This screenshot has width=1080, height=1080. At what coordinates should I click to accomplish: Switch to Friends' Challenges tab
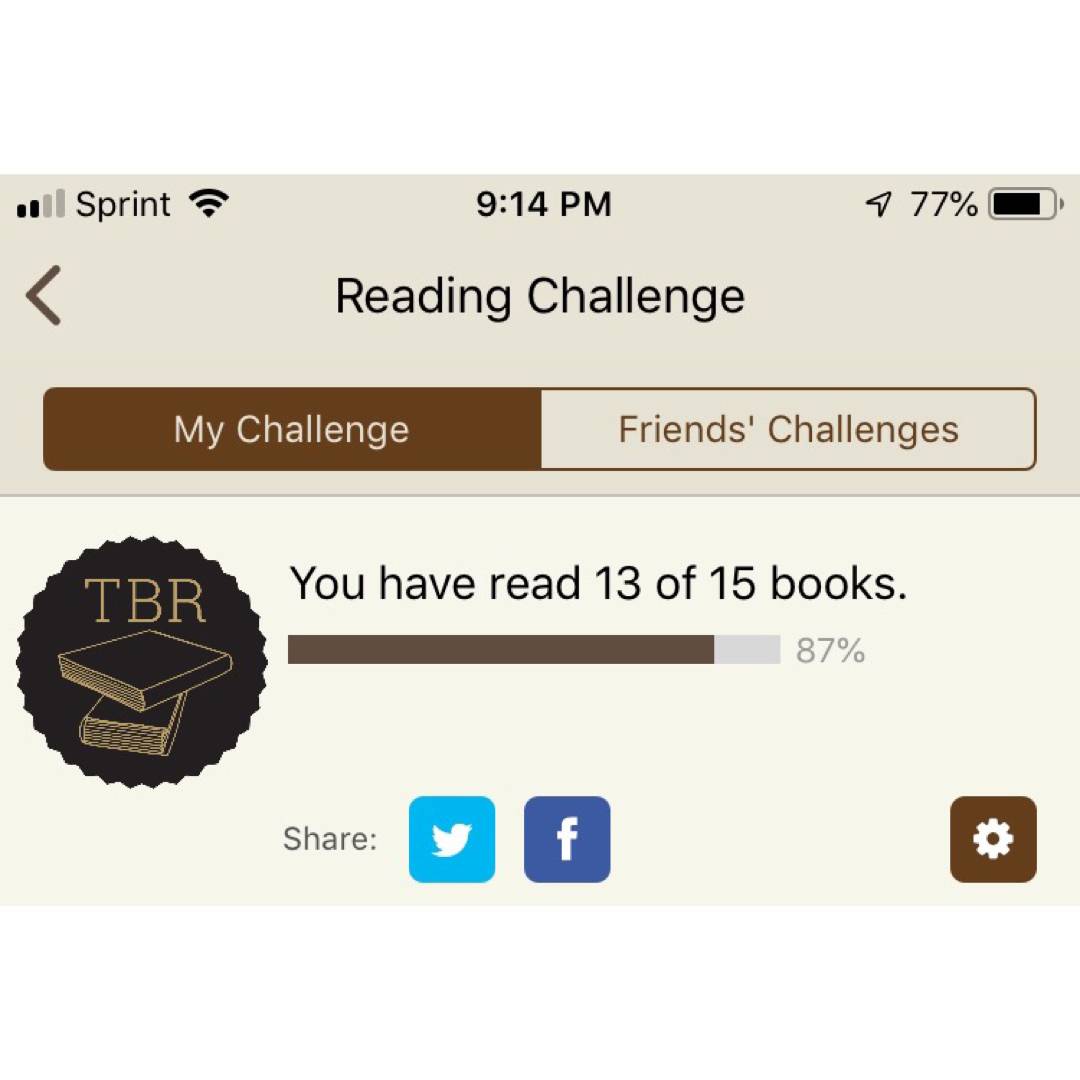[x=788, y=429]
